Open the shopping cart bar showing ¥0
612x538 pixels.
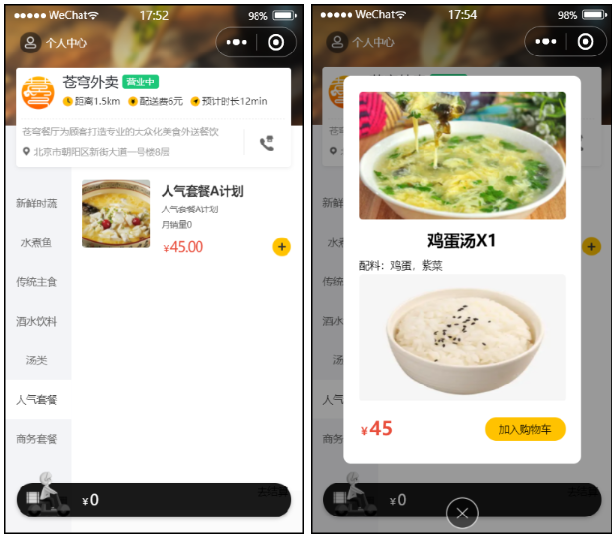(150, 500)
